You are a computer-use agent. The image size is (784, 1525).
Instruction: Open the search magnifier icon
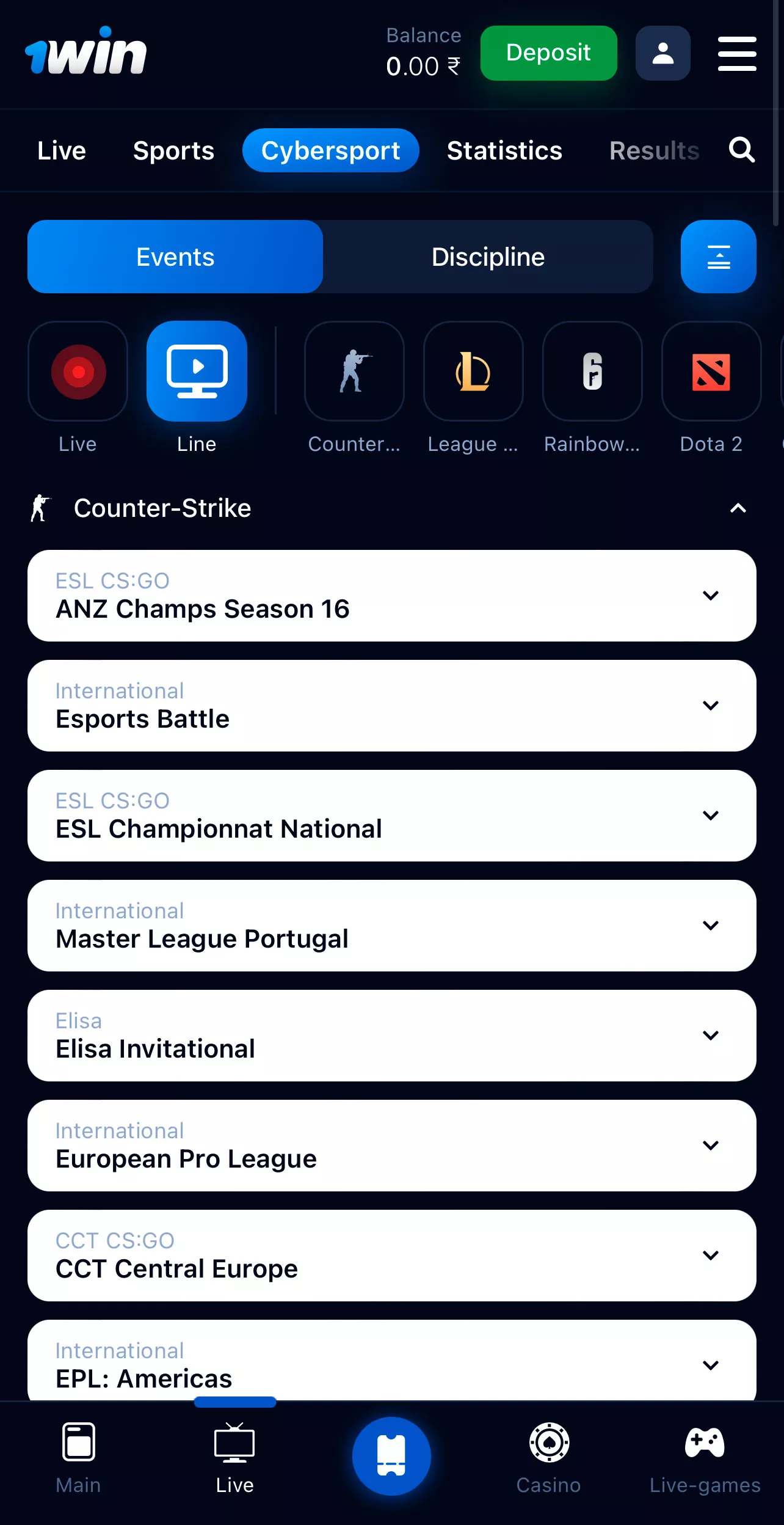pyautogui.click(x=742, y=150)
